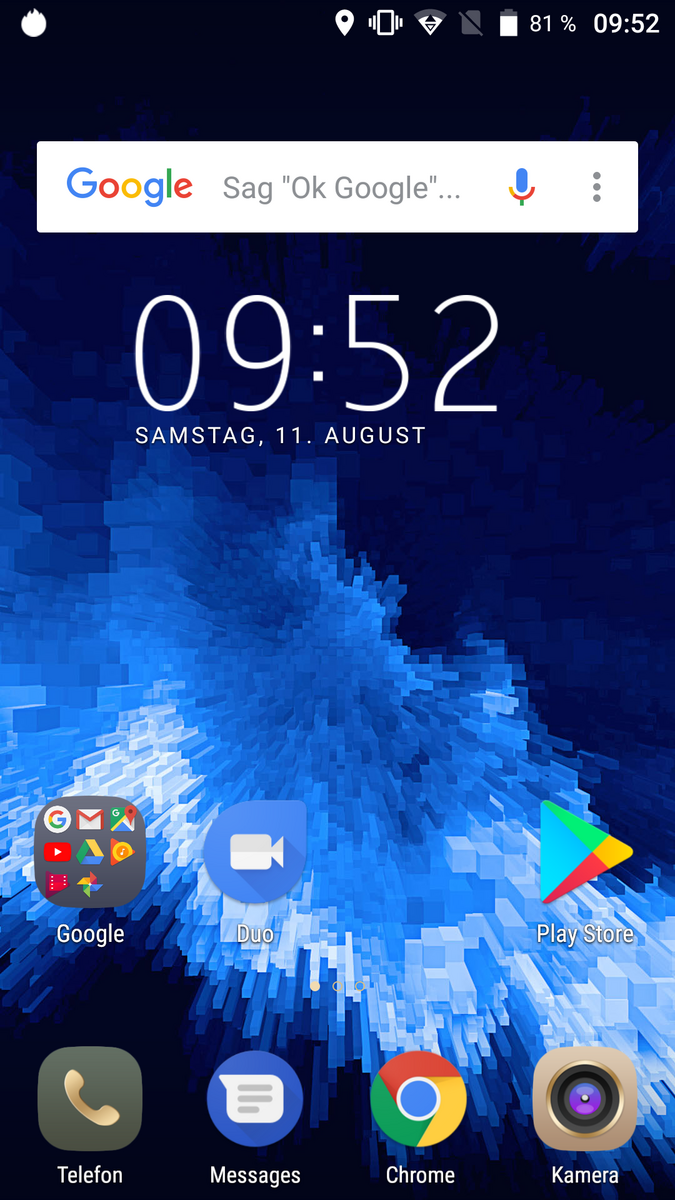Image resolution: width=675 pixels, height=1200 pixels.
Task: Launch the Messages app
Action: (255, 1100)
